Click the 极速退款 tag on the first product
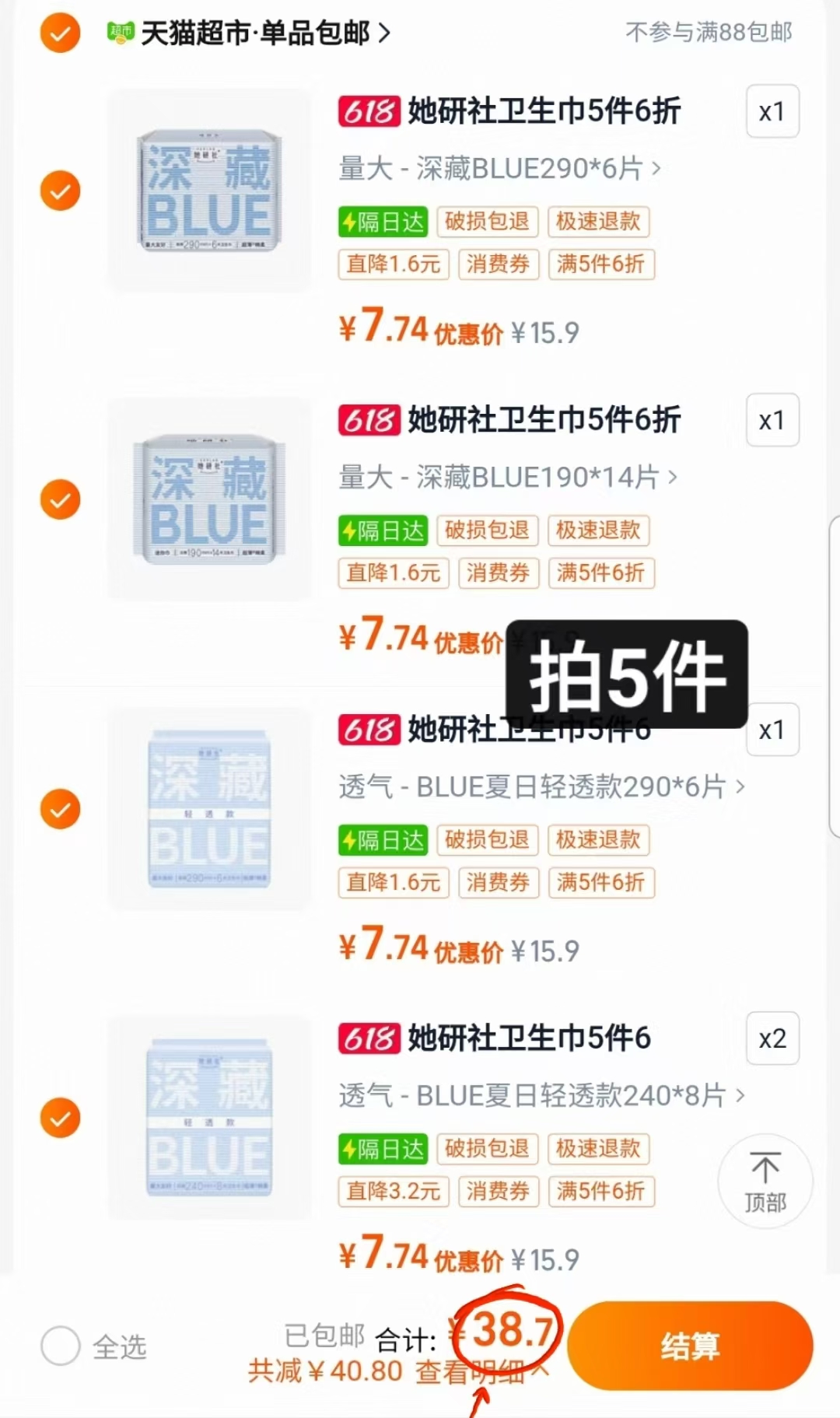The height and width of the screenshot is (1418, 840). pos(599,222)
